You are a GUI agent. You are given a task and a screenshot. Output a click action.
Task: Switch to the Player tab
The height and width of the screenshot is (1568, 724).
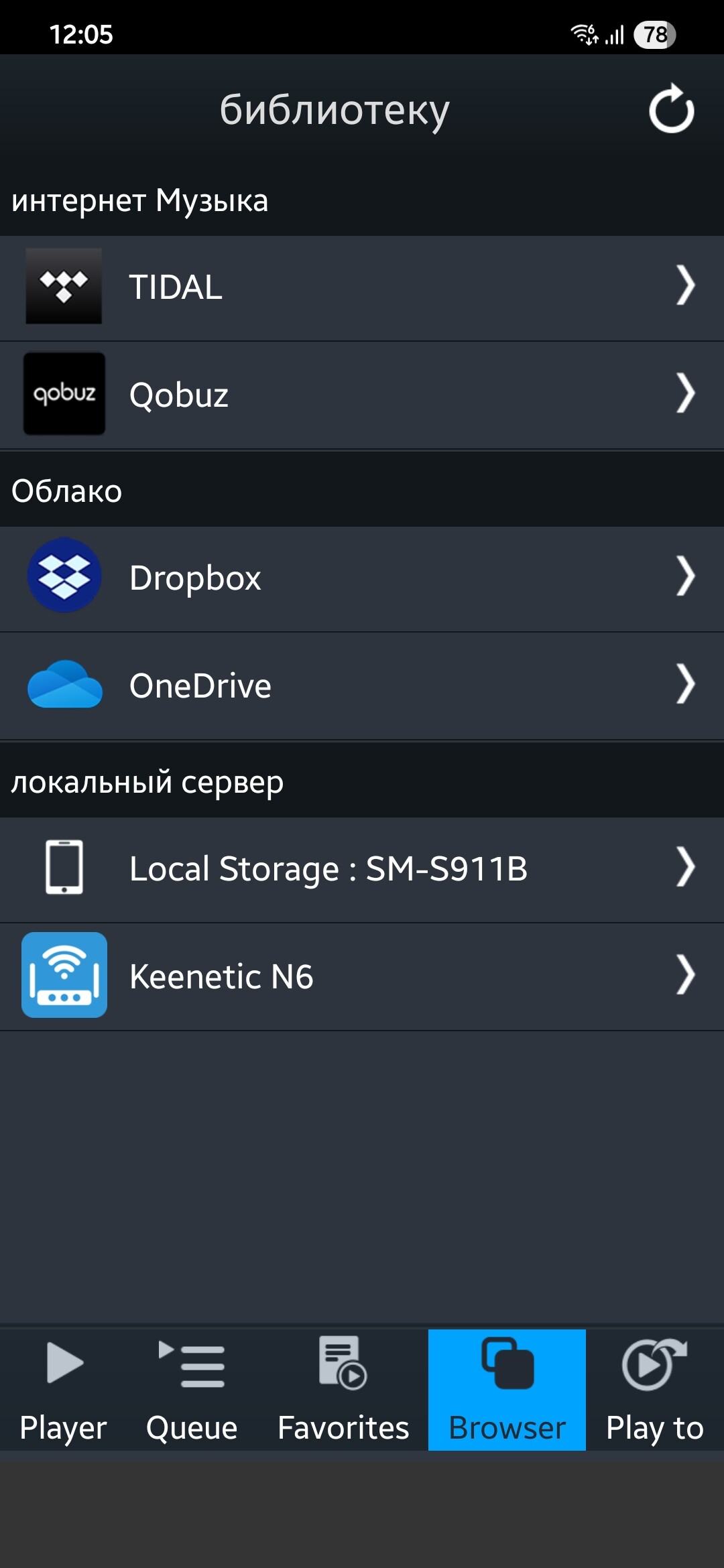(64, 1390)
